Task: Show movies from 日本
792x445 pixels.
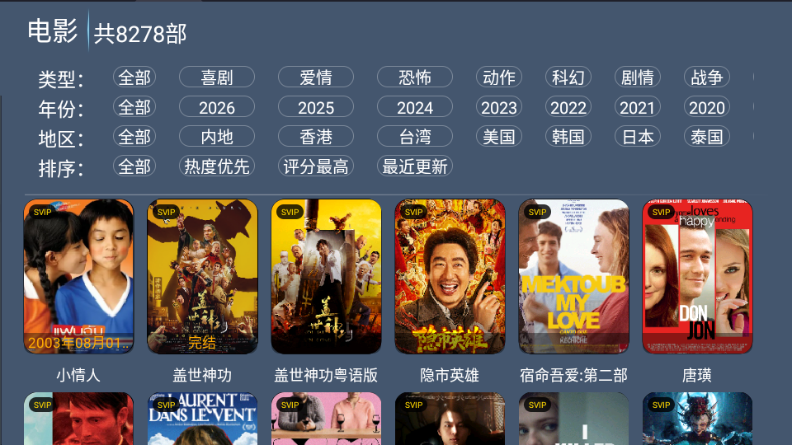Action: click(637, 137)
